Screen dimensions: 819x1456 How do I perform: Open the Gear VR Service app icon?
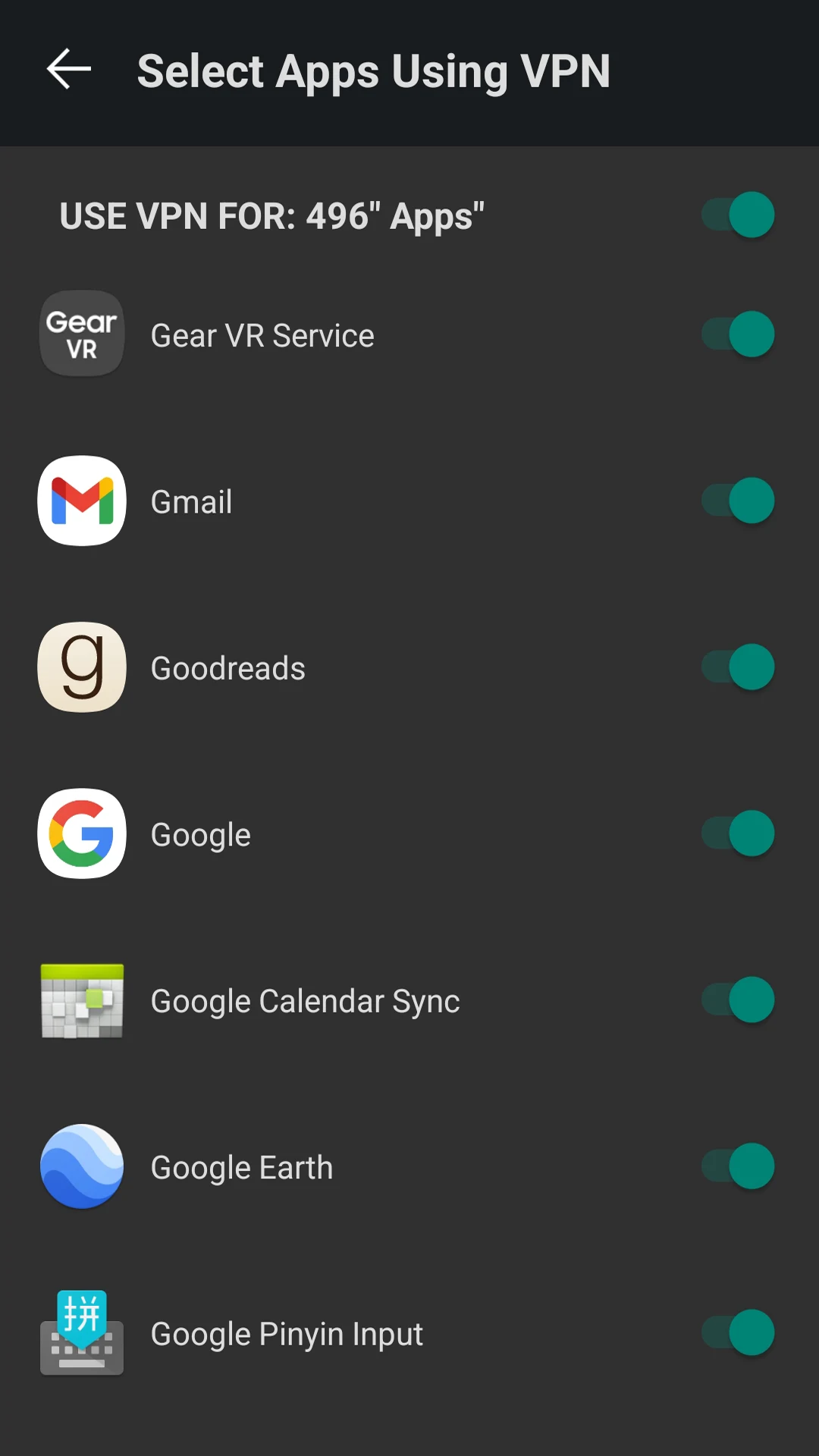pos(81,334)
